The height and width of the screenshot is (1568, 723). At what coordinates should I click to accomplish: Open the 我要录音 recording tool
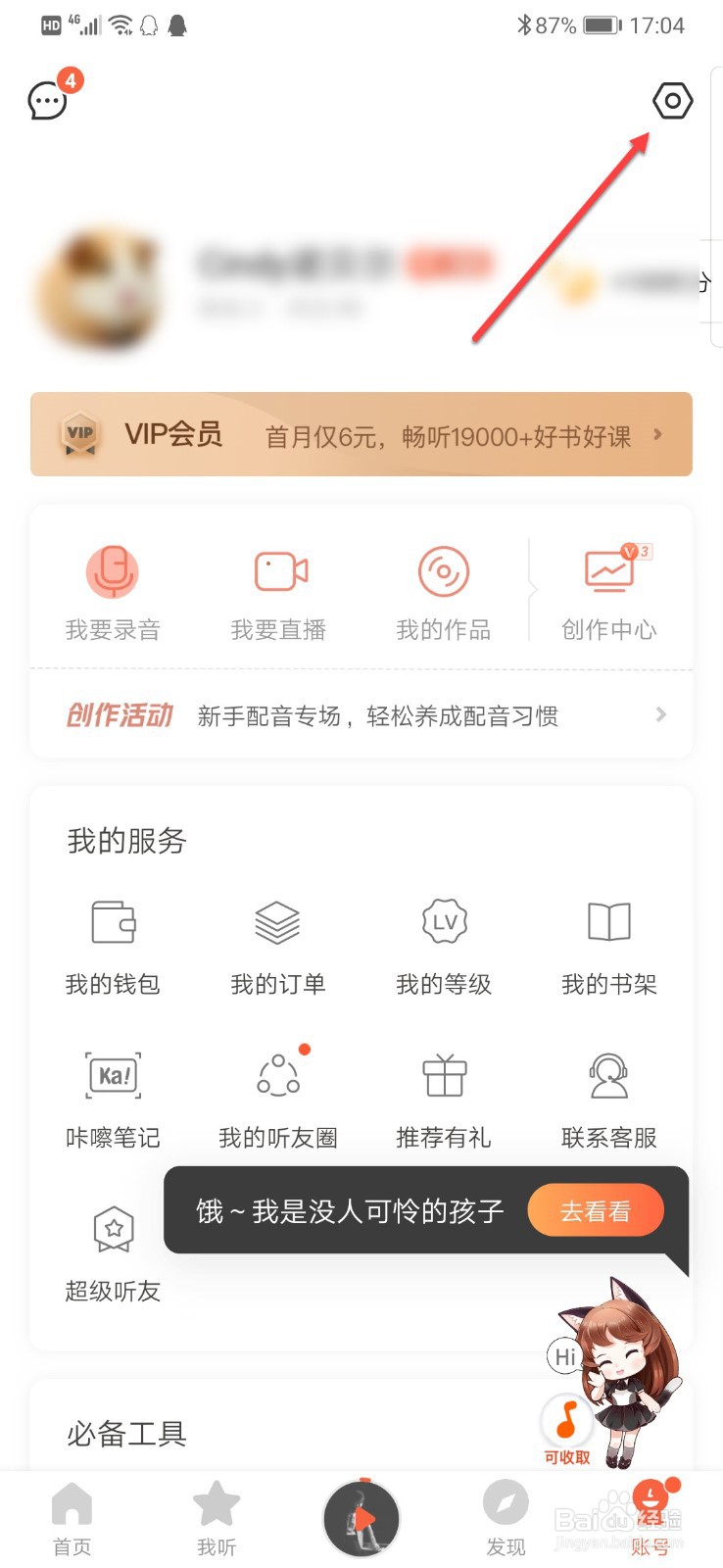[112, 588]
